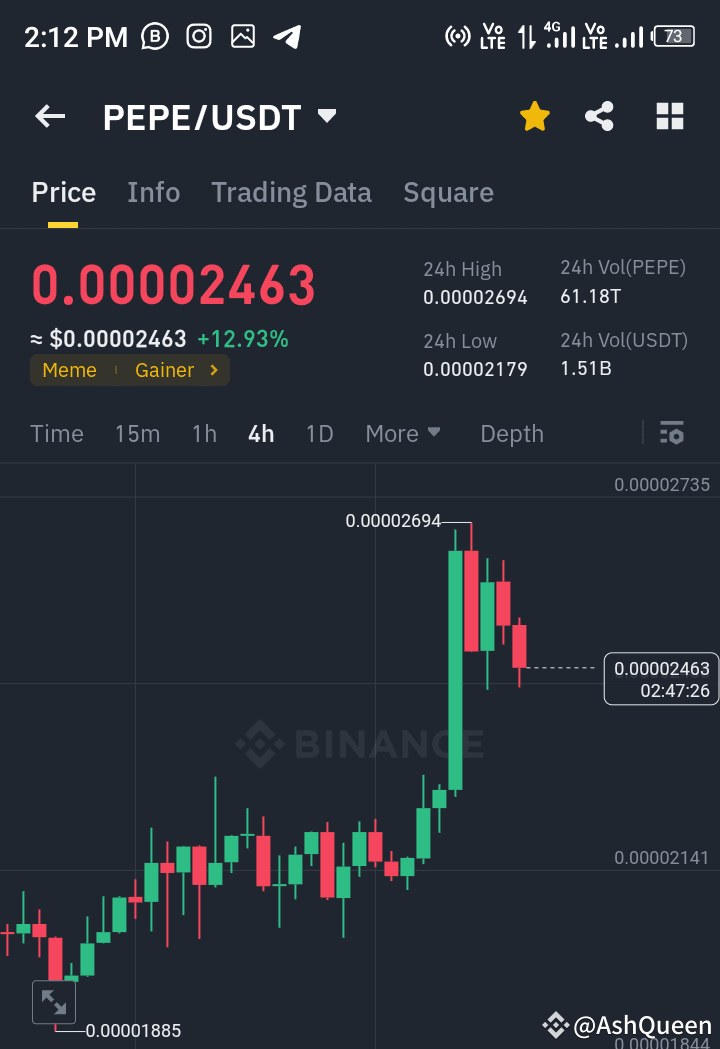This screenshot has height=1049, width=720.
Task: Select the Time interval option
Action: pos(57,433)
